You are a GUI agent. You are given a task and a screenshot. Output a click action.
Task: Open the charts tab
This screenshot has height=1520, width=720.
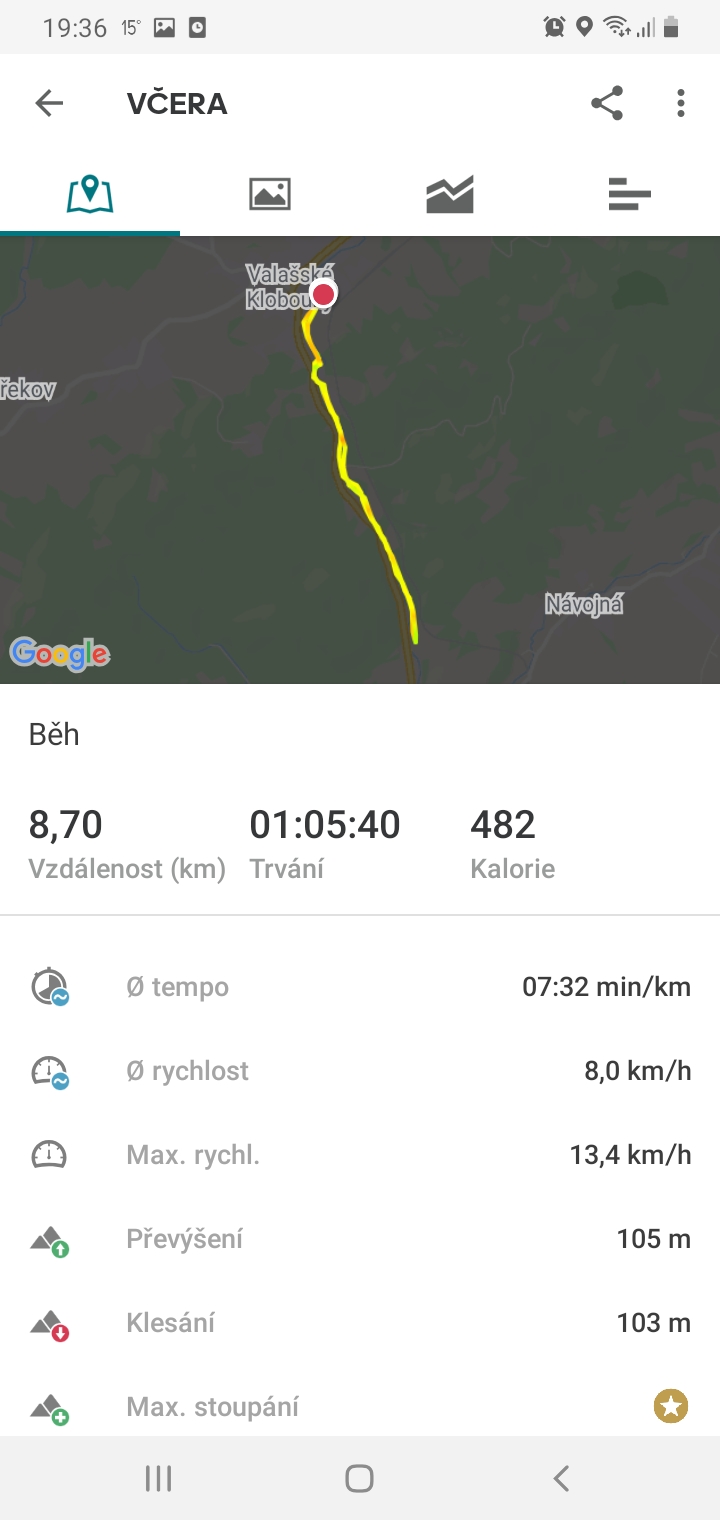coord(450,194)
